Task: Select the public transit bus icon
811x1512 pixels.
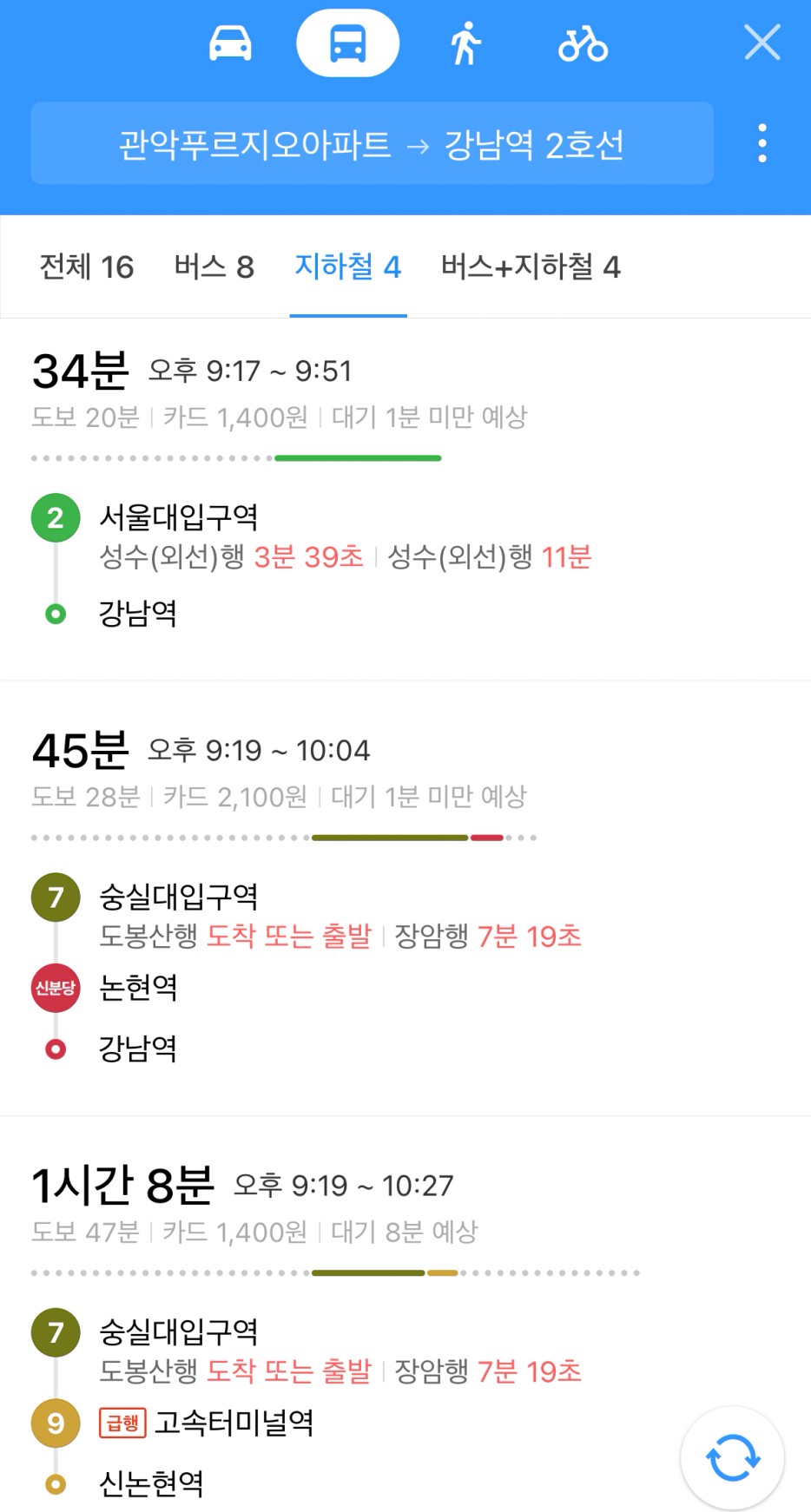Action: tap(347, 43)
